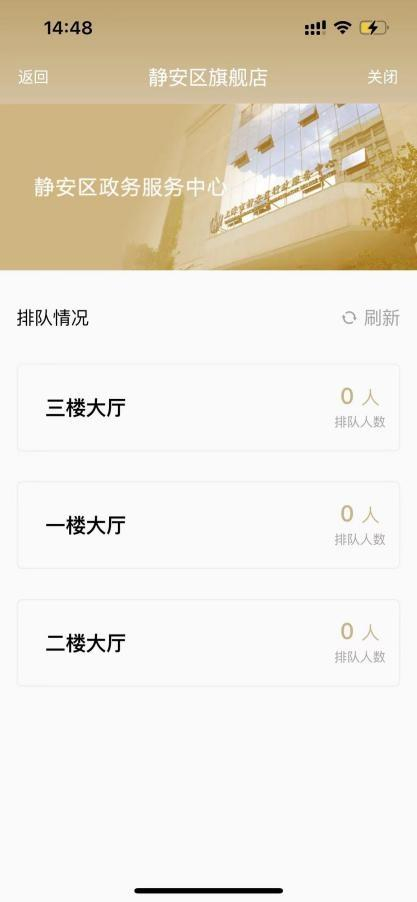This screenshot has height=902, width=417.
Task: Open the 一楼大厅 queue card
Action: (208, 525)
